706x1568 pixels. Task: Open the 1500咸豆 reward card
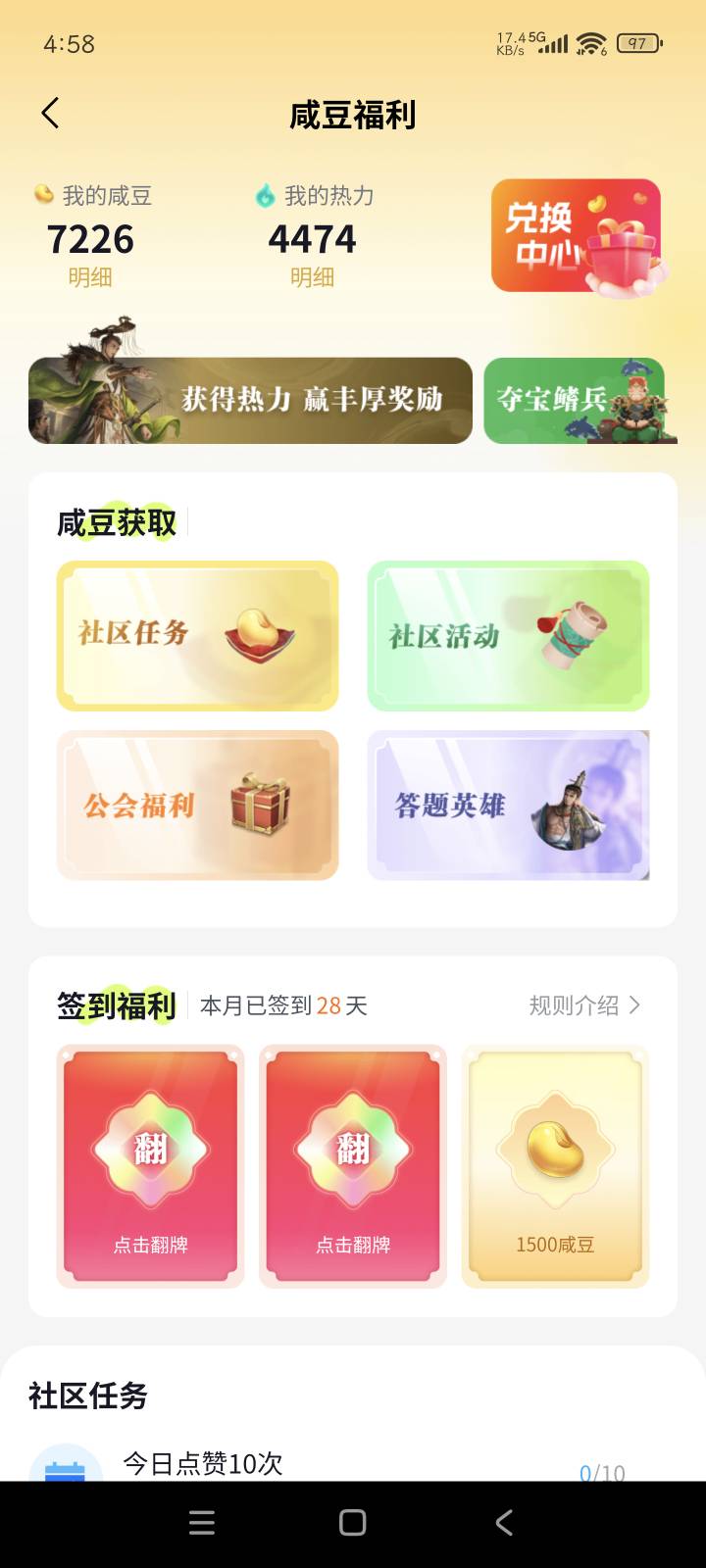click(555, 1166)
